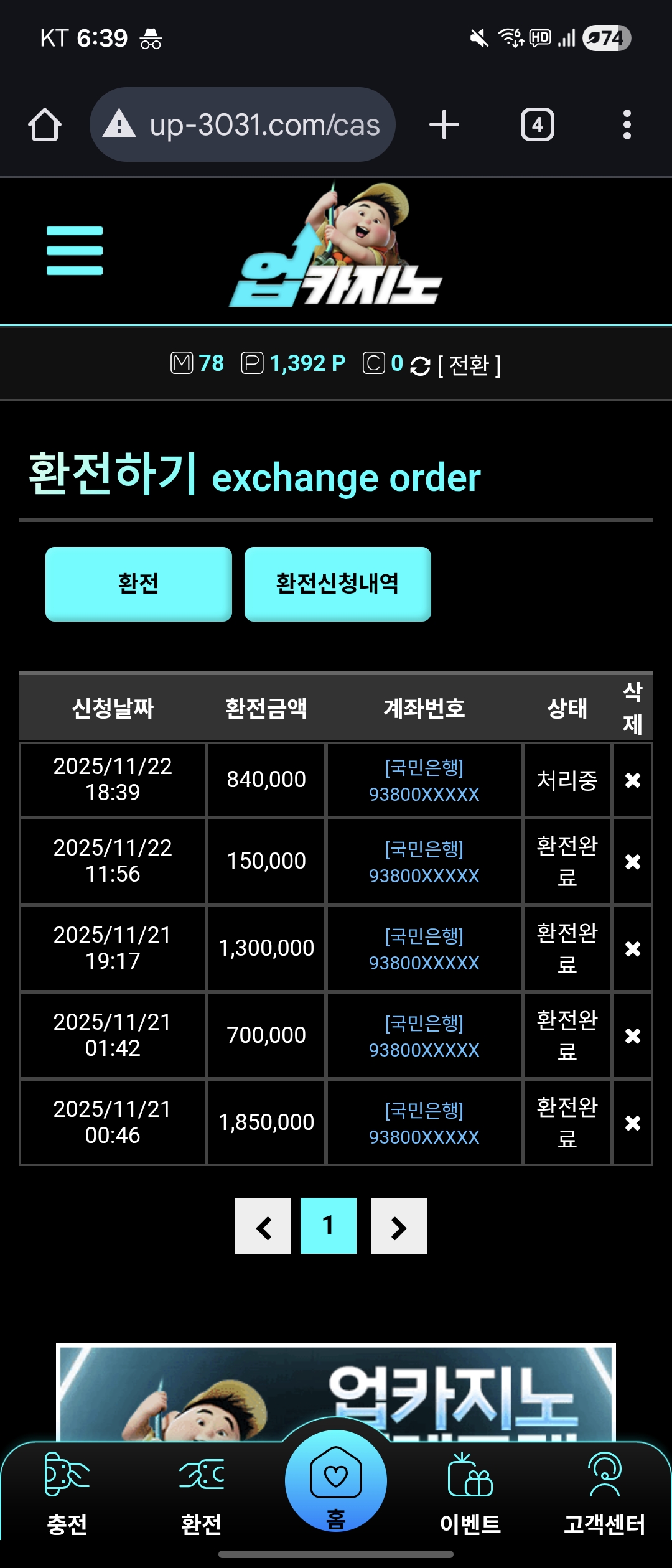This screenshot has width=672, height=1568.
Task: Tap the [전환] convert link
Action: pyautogui.click(x=469, y=365)
